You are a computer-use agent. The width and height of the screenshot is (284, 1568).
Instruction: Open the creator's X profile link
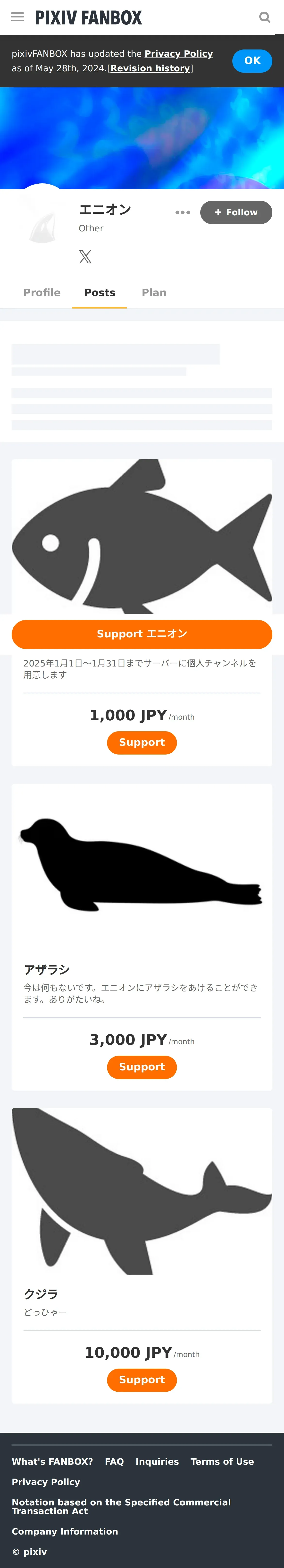click(85, 257)
